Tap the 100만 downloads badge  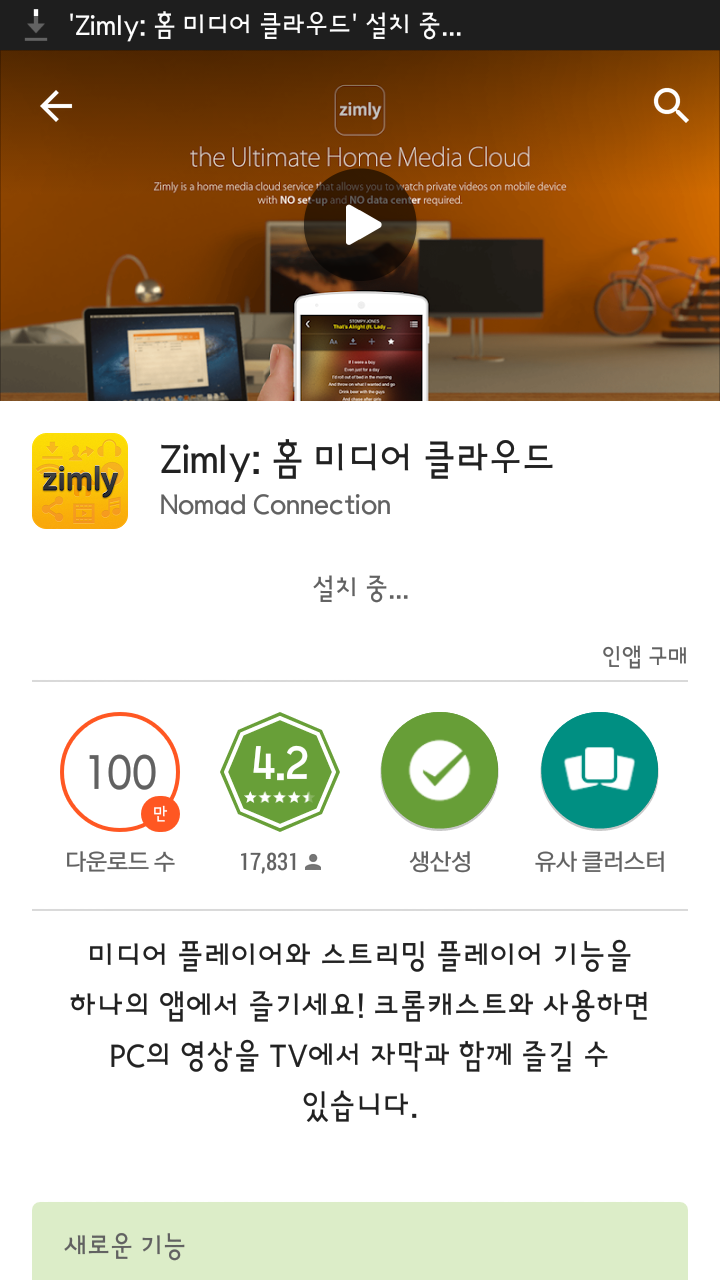pos(120,772)
